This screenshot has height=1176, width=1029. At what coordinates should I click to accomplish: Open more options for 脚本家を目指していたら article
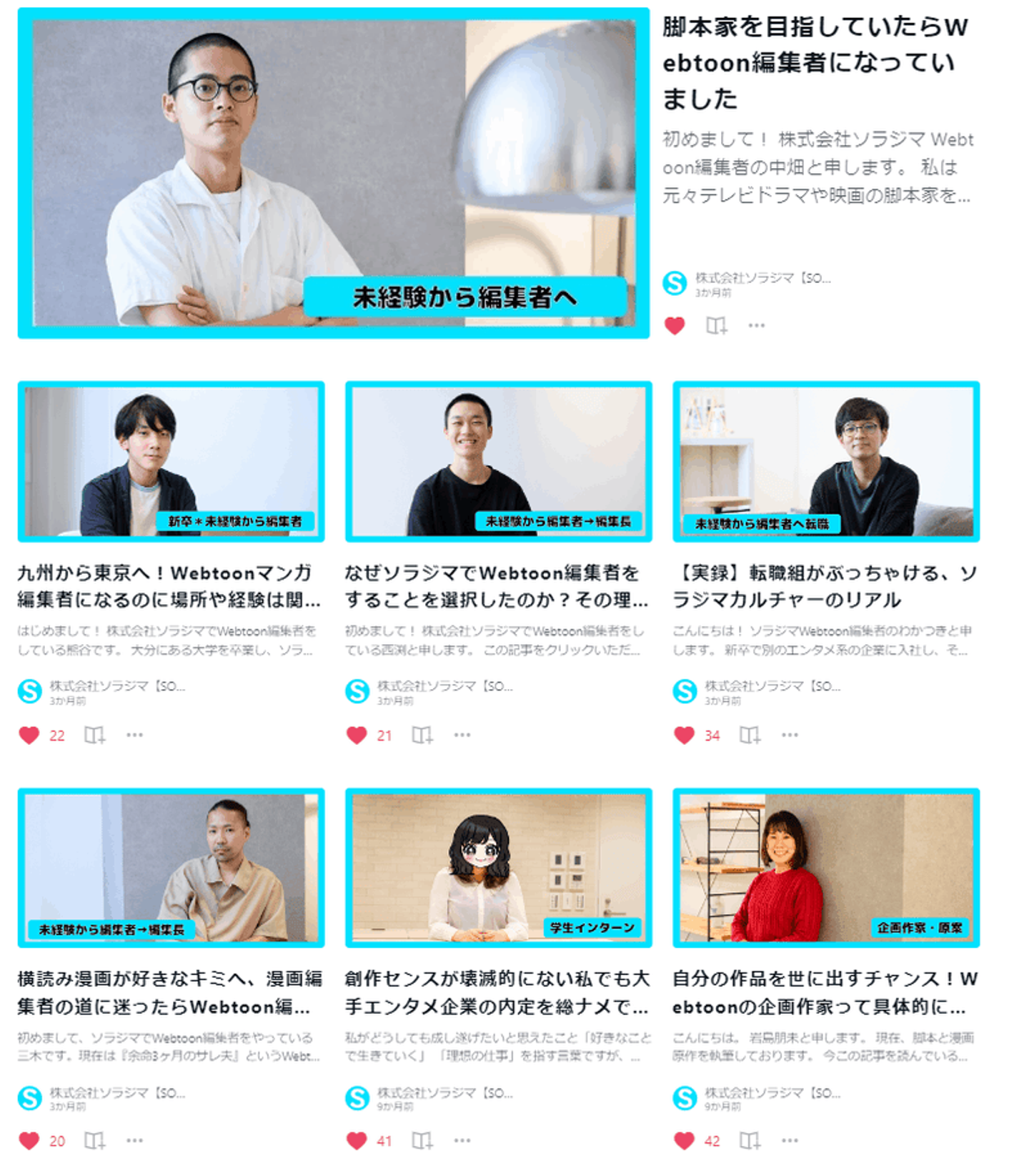coord(756,326)
